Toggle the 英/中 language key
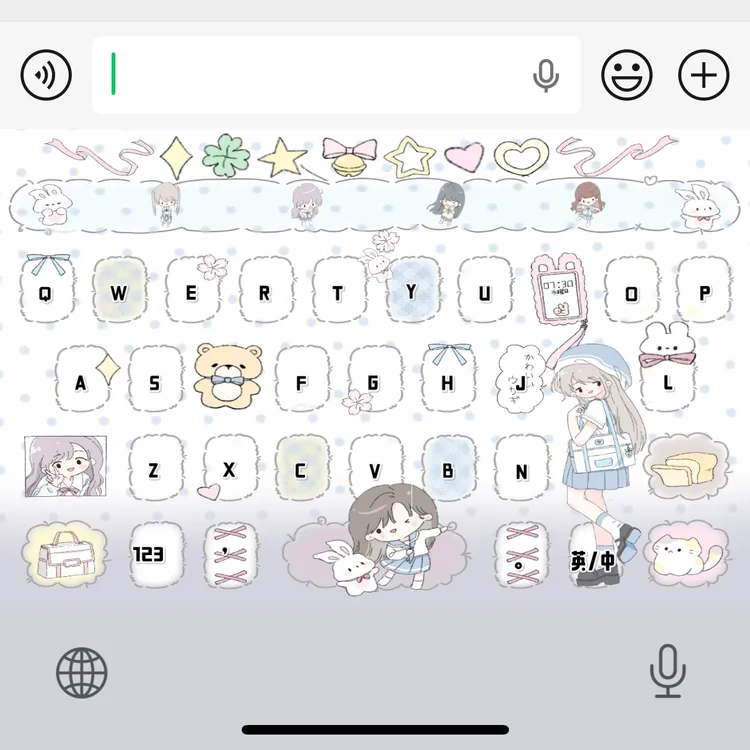The width and height of the screenshot is (750, 750). 593,561
